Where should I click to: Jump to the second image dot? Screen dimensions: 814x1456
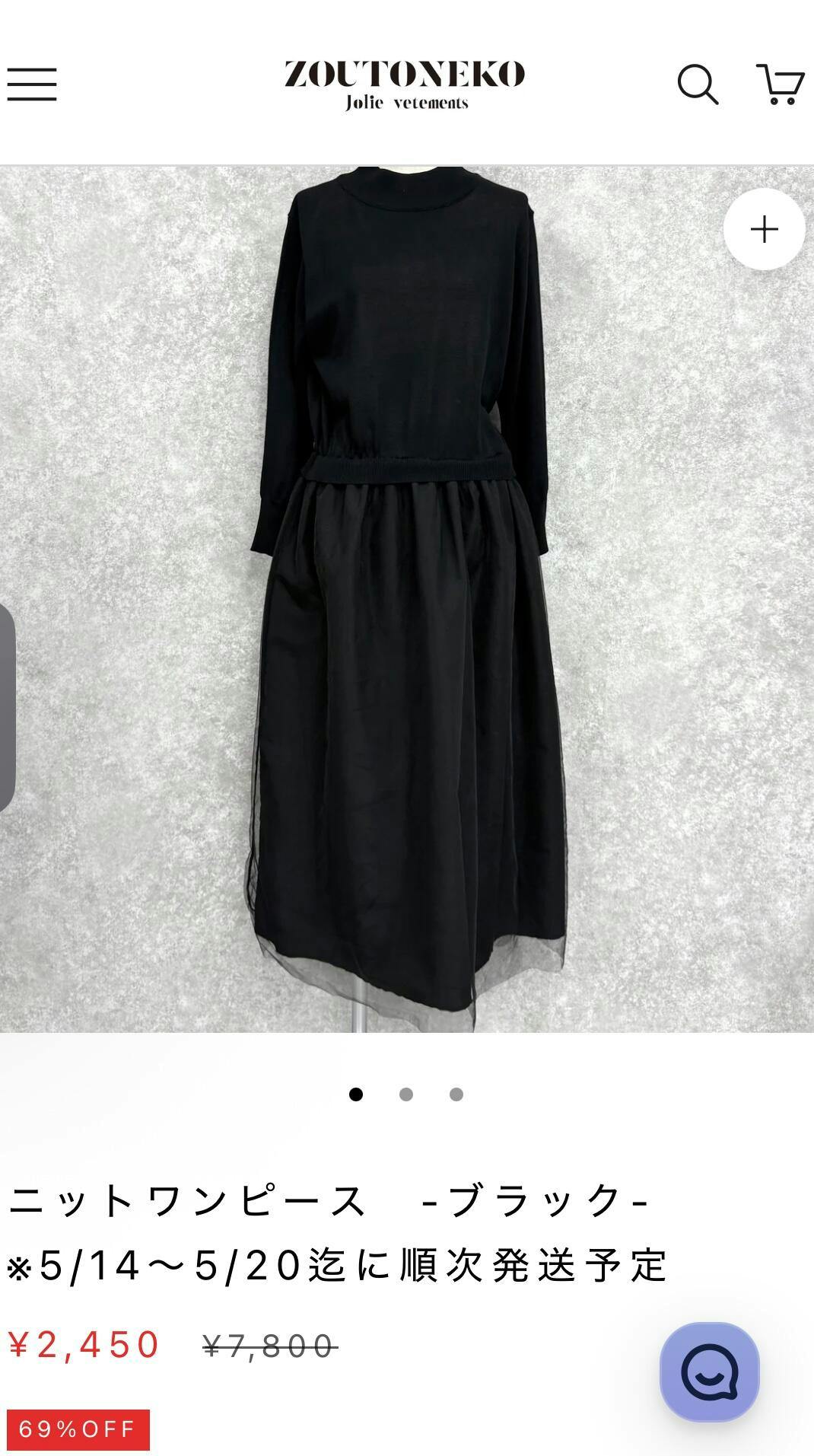(x=406, y=1094)
